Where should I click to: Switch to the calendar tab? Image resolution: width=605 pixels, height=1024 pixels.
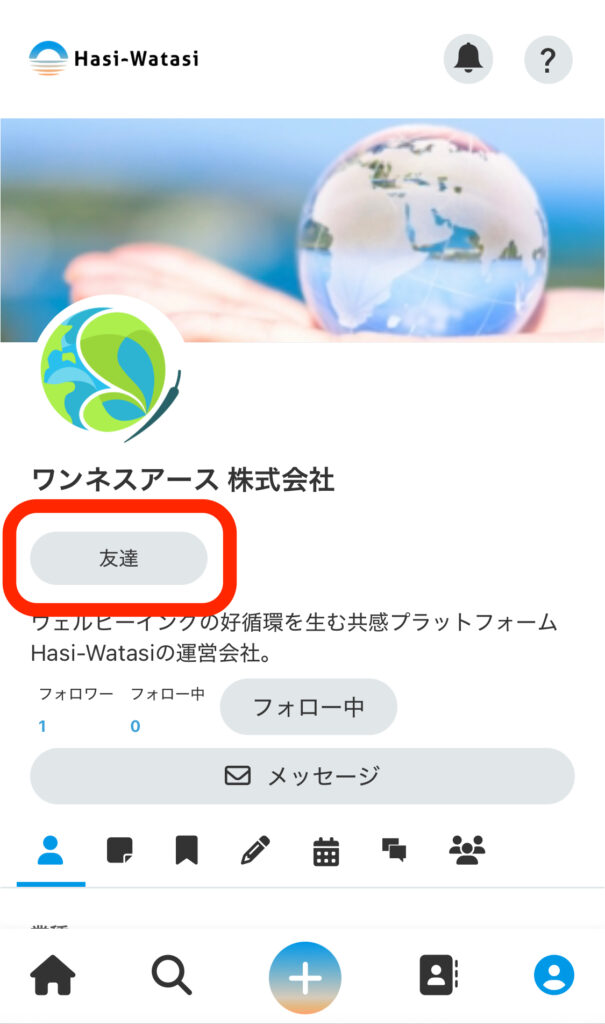(x=326, y=852)
